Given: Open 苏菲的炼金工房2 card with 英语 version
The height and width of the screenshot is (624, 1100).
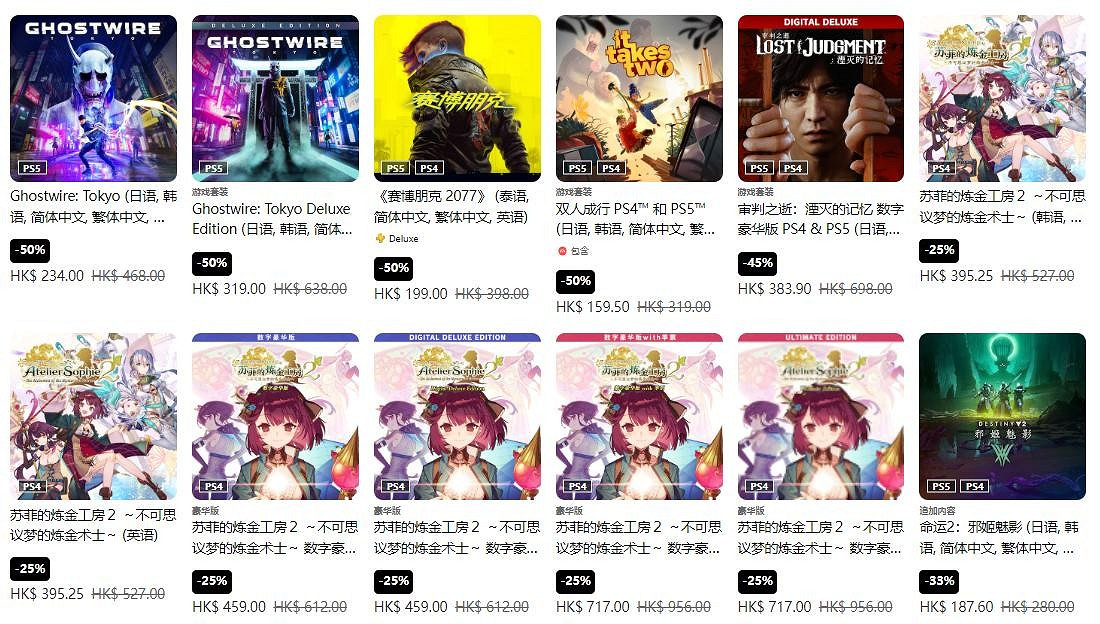Looking at the screenshot, I should pyautogui.click(x=93, y=416).
